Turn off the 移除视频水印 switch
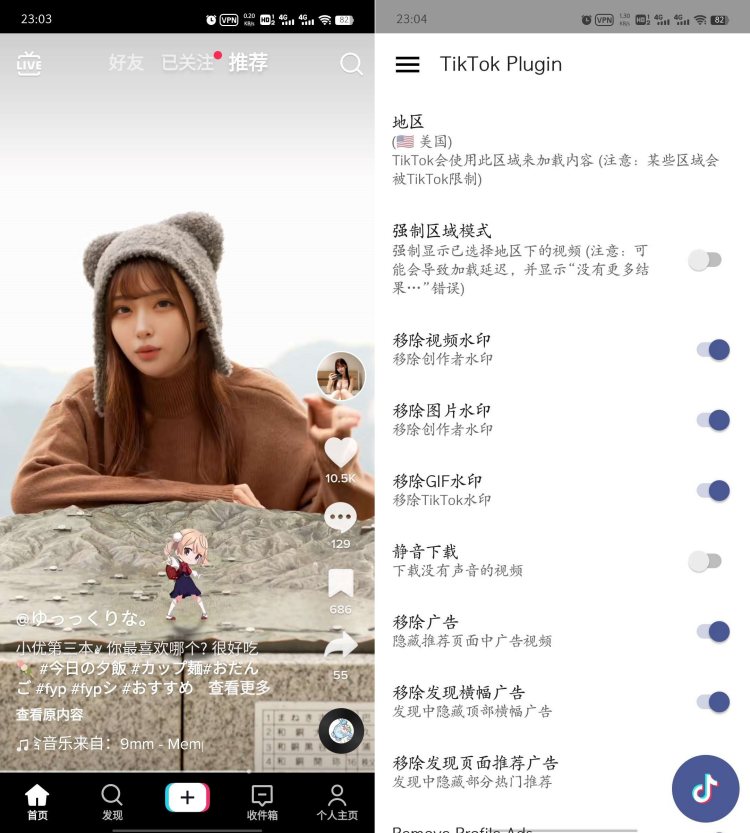 pos(712,349)
